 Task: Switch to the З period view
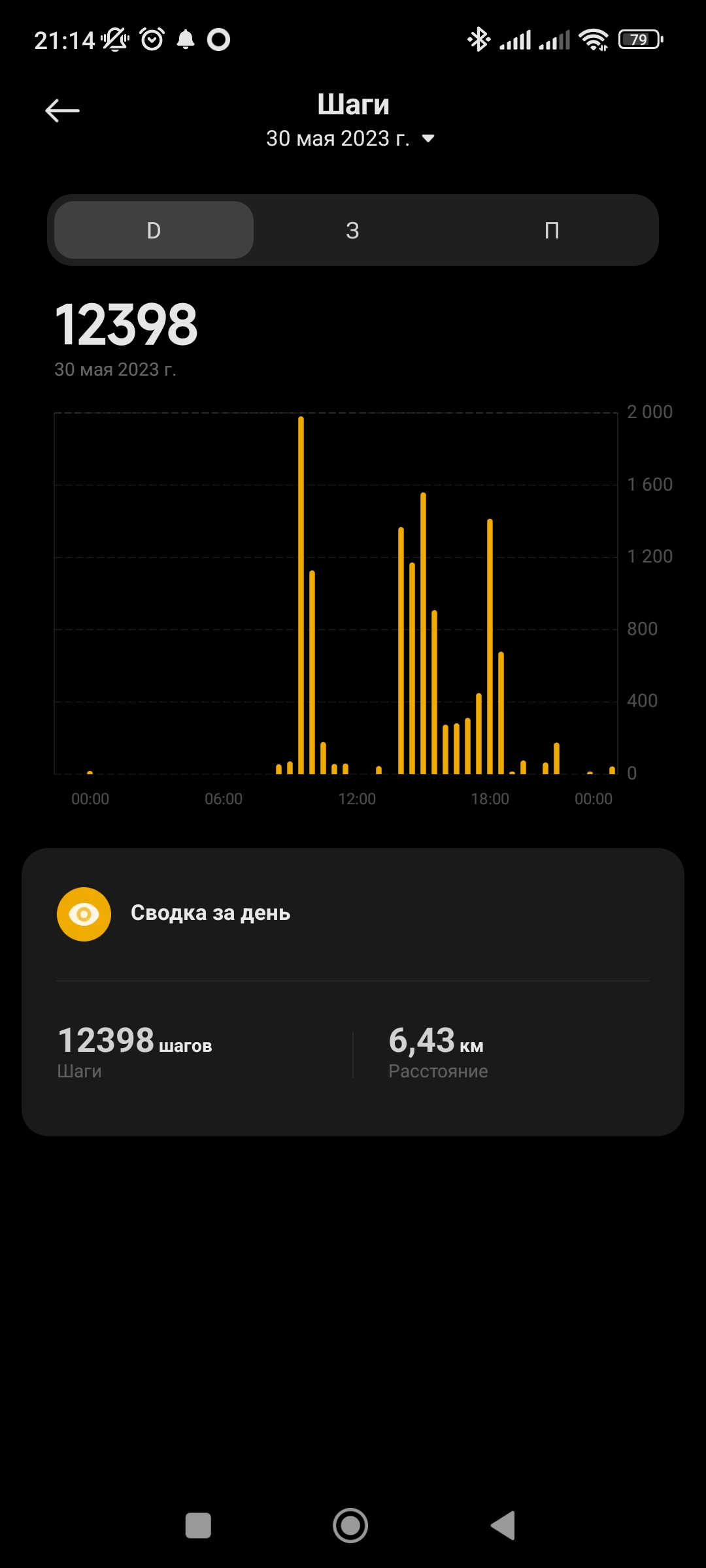(x=353, y=230)
